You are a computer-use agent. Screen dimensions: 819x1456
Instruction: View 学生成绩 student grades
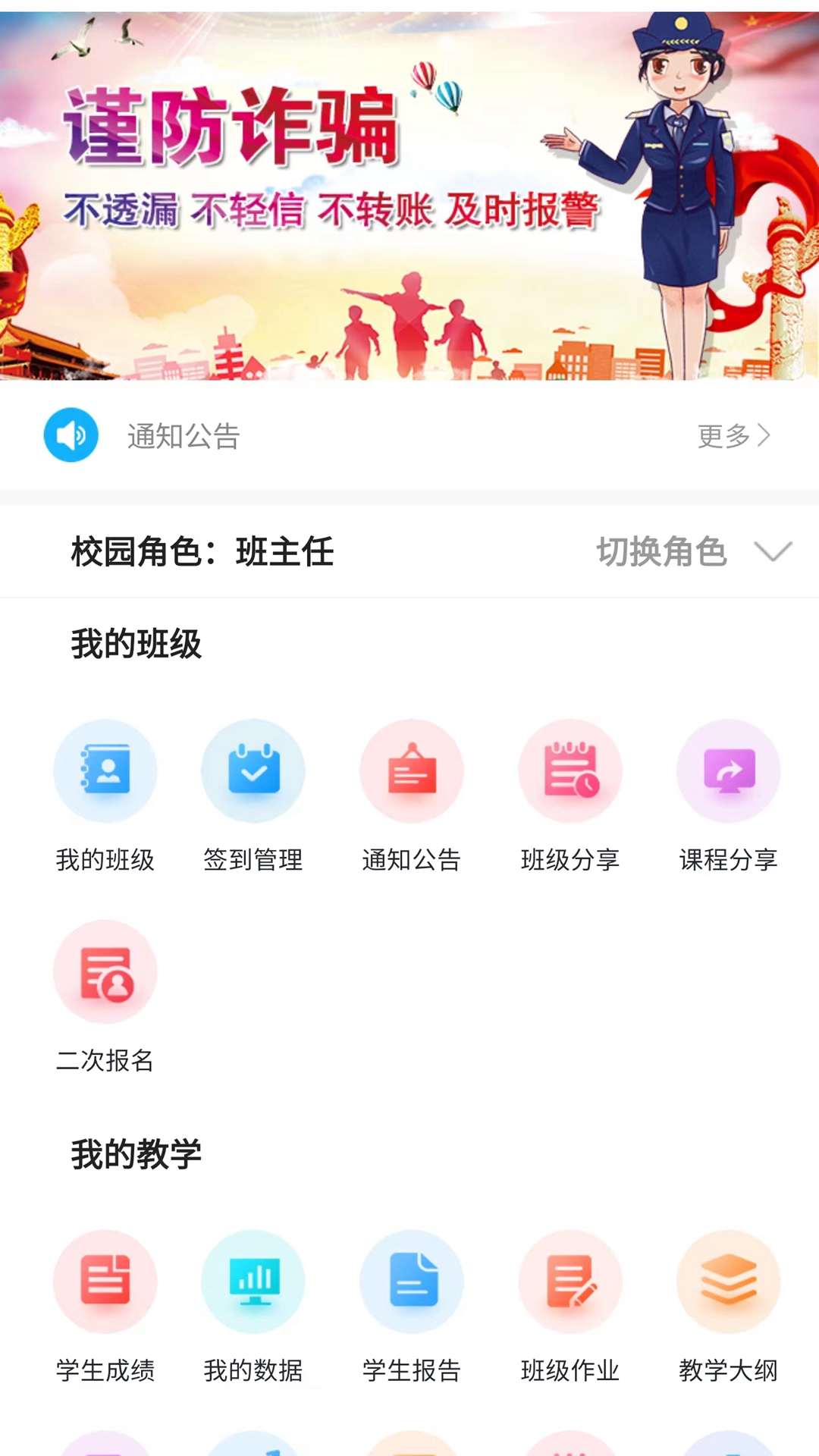pyautogui.click(x=105, y=1282)
